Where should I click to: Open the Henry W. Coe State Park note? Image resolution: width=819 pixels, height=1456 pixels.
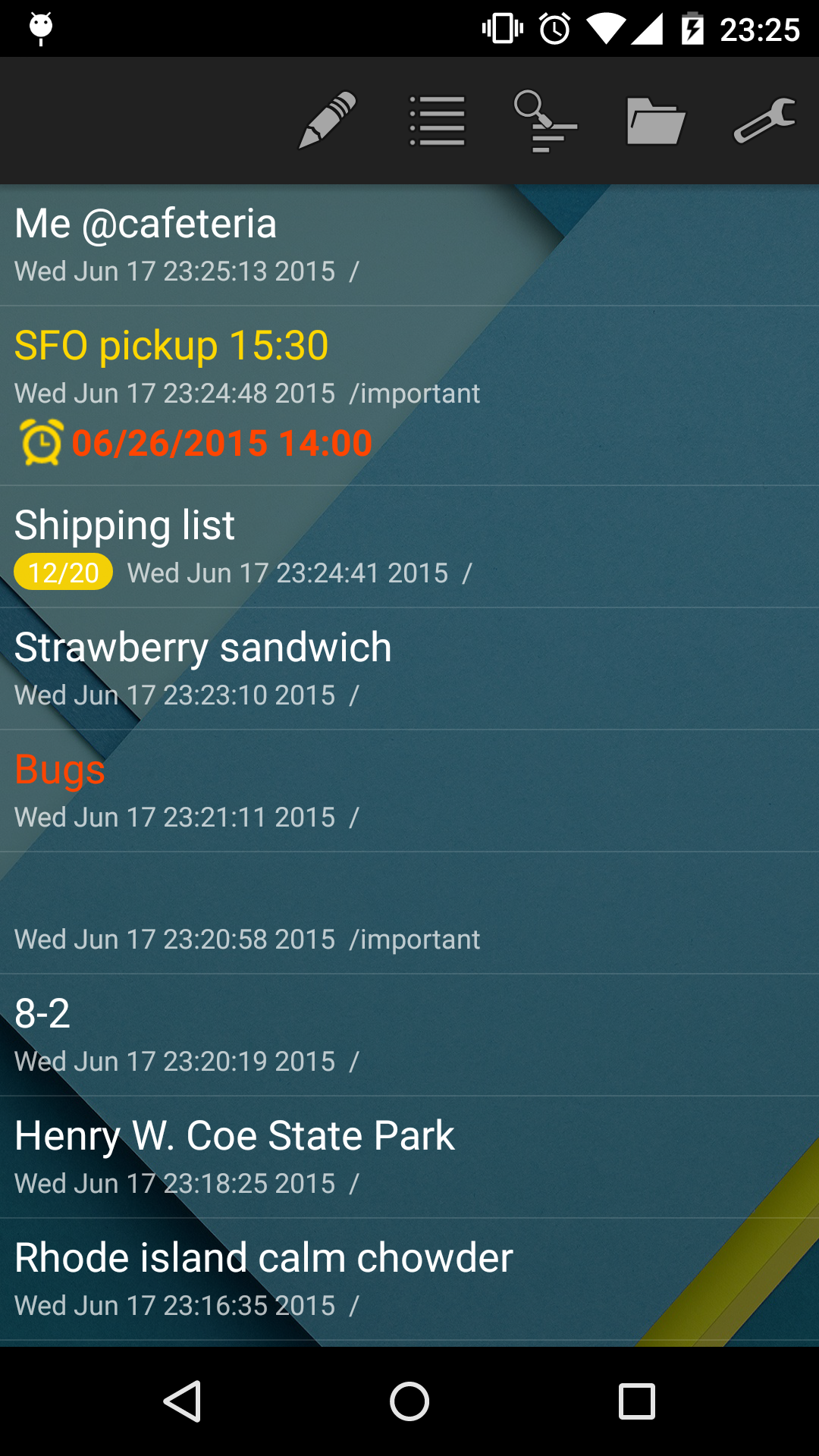(409, 1157)
